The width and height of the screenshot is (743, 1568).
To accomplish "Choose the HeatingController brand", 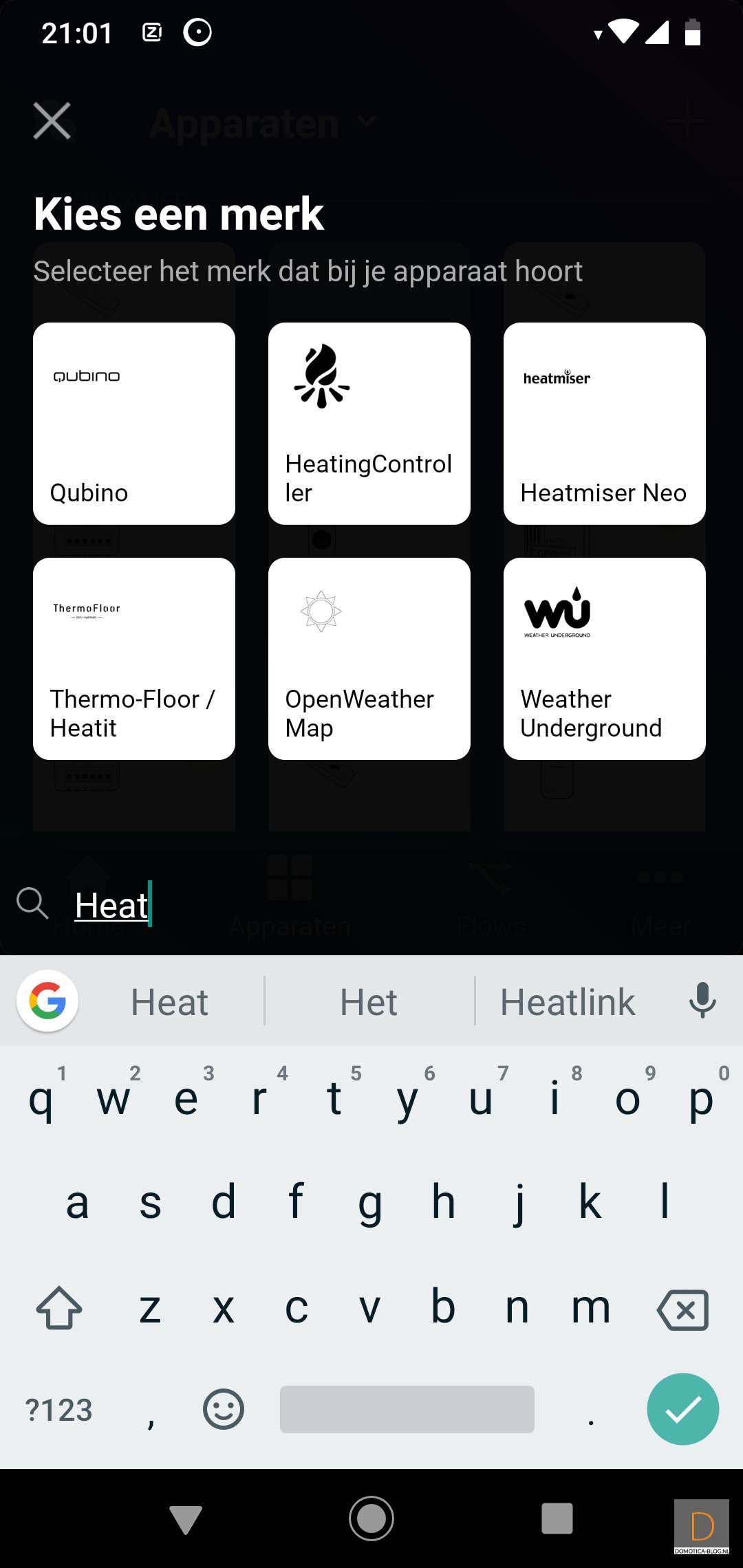I will point(369,424).
